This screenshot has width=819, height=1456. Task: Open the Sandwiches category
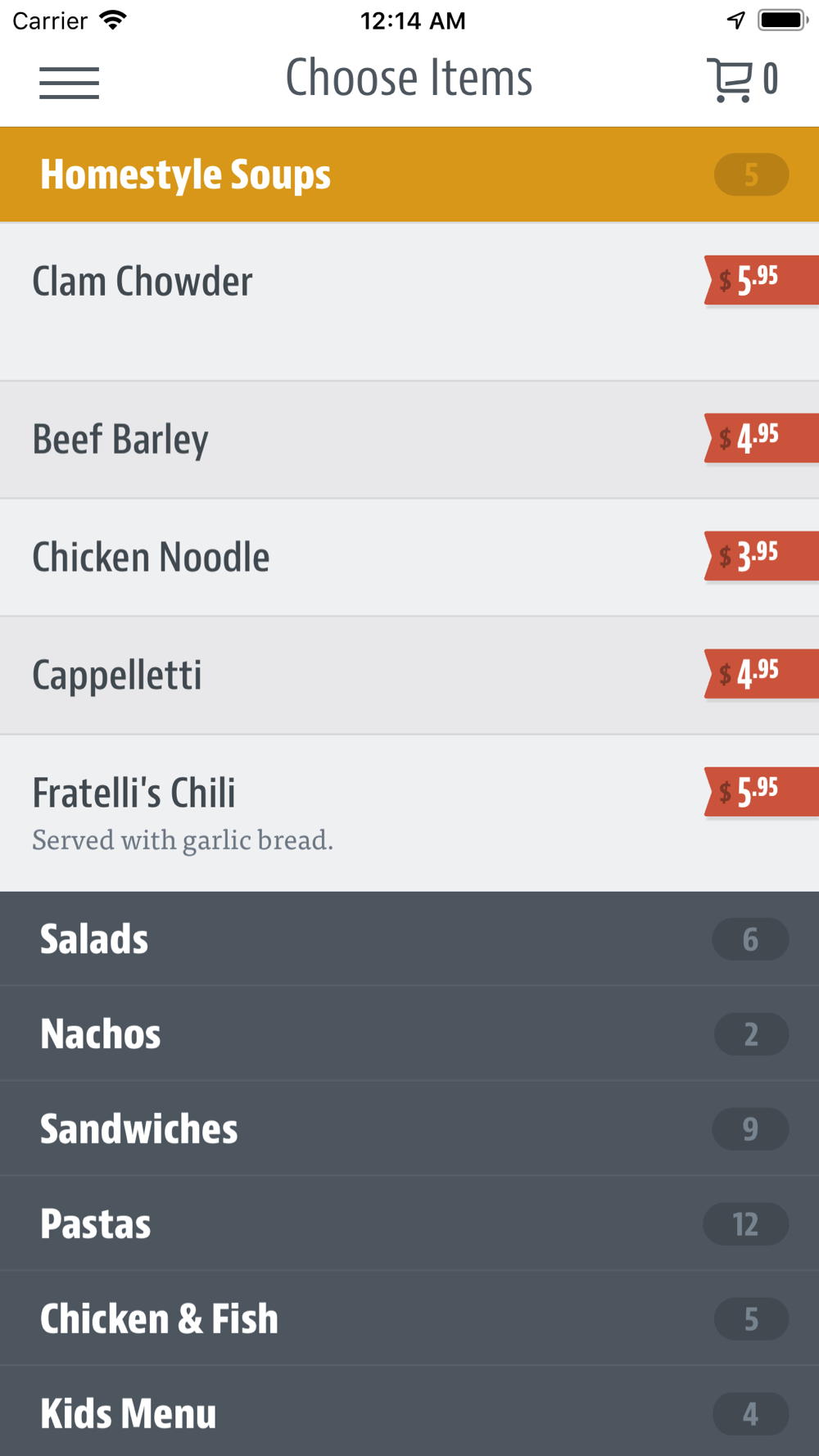pos(409,1128)
